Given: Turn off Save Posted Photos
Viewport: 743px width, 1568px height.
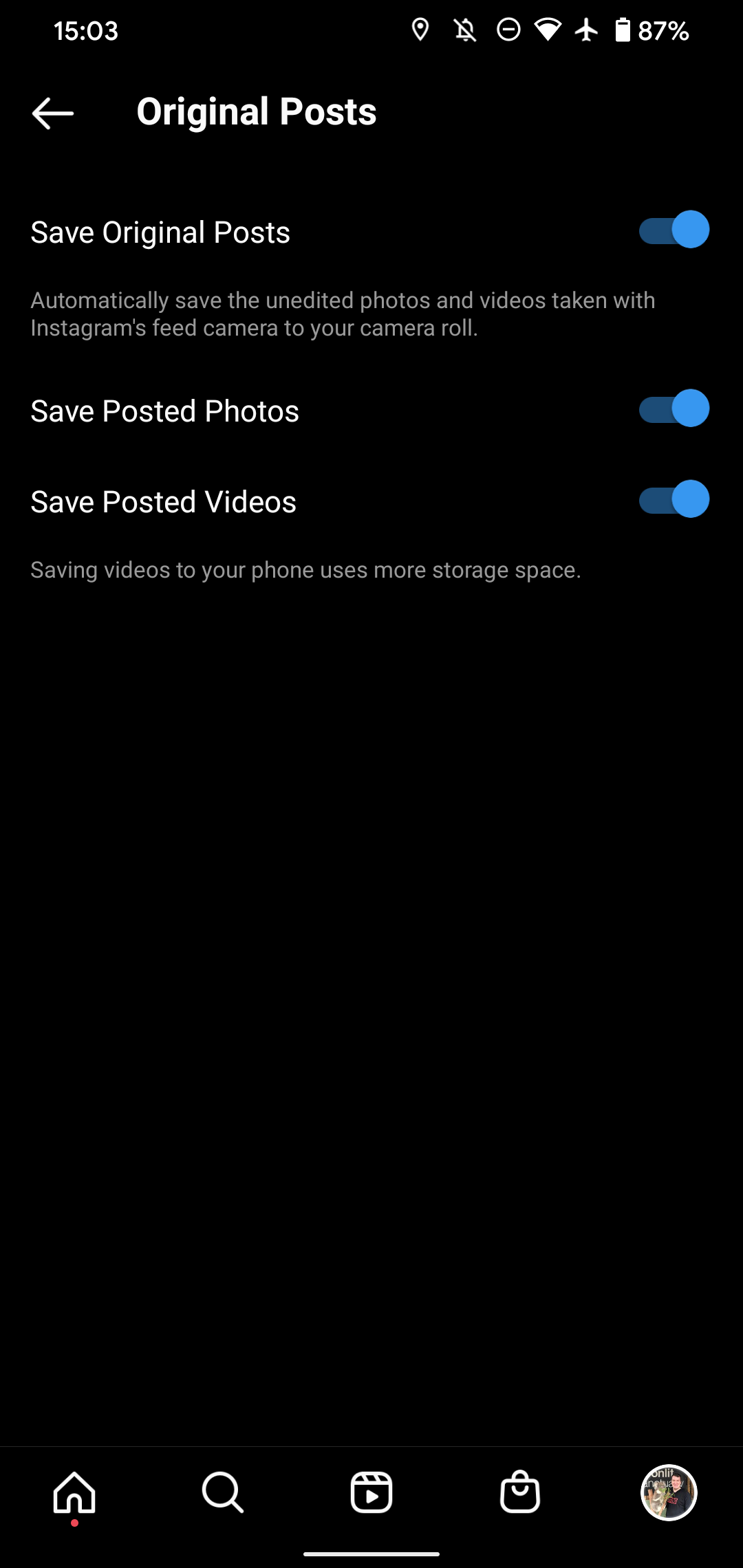Looking at the screenshot, I should (x=673, y=409).
